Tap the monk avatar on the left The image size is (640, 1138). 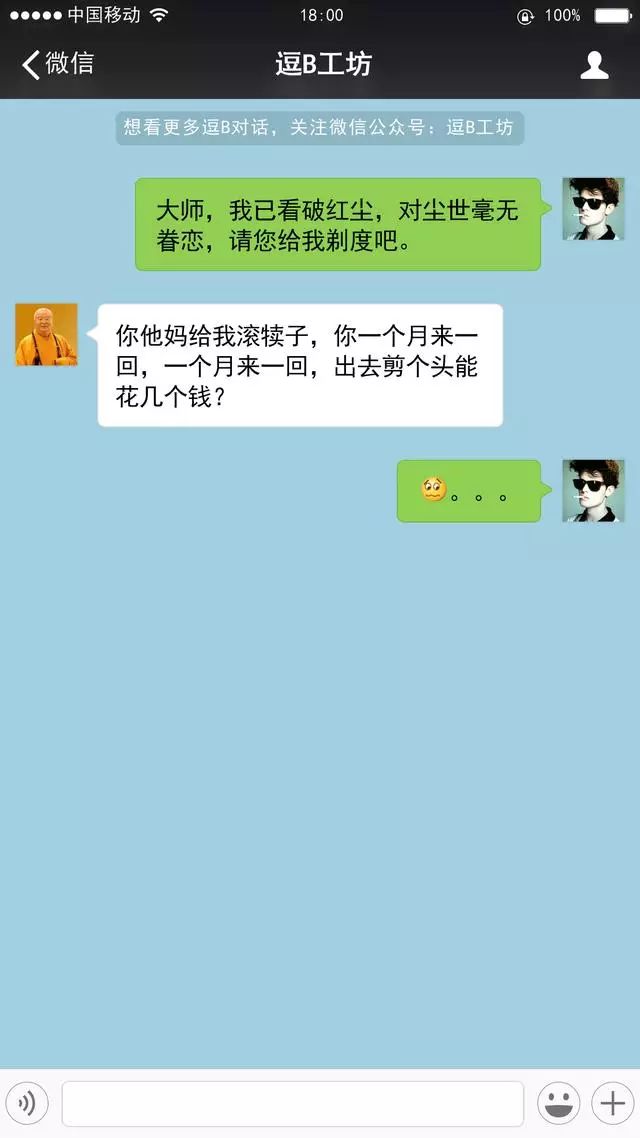coord(46,335)
